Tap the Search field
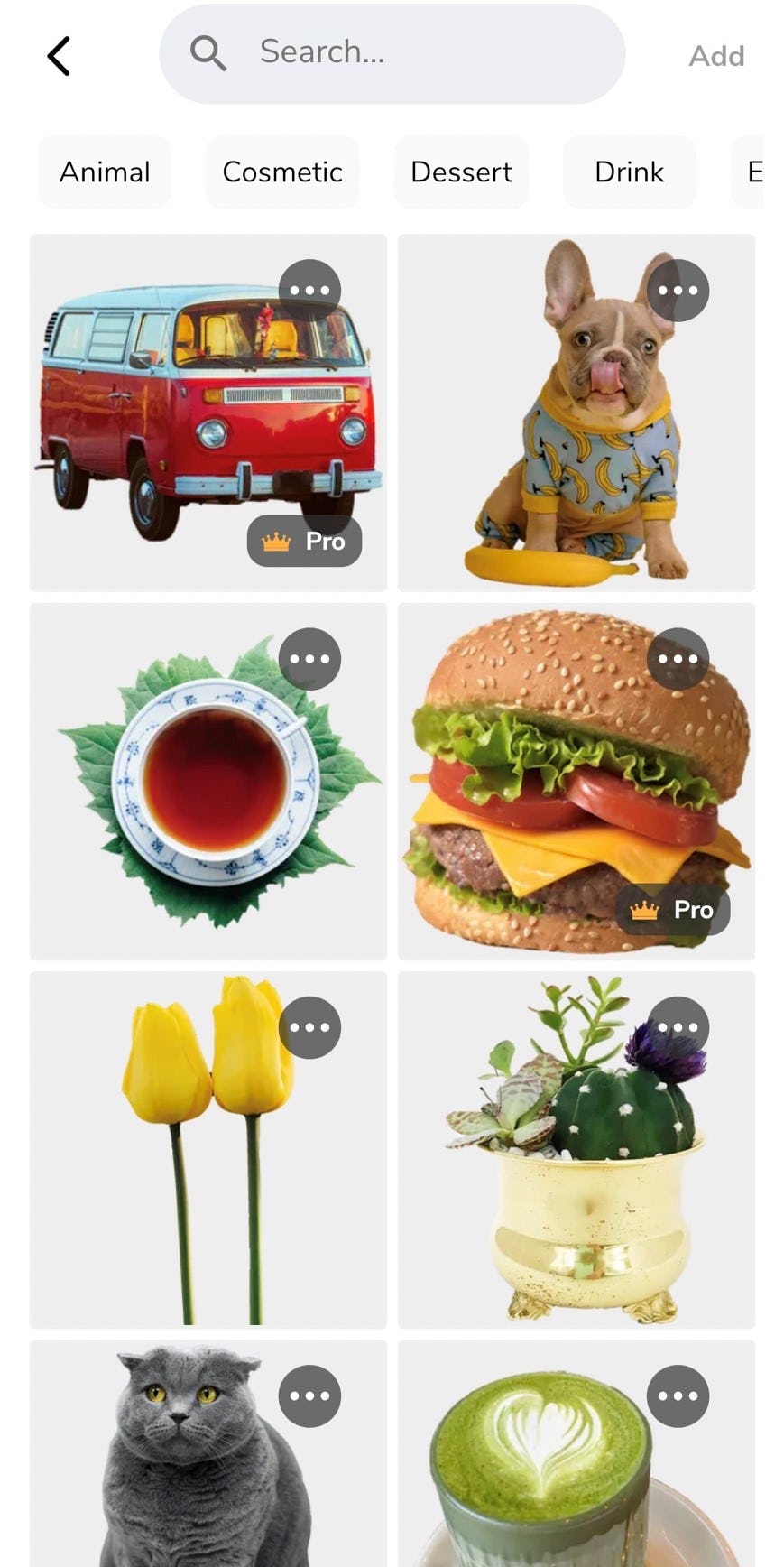This screenshot has height=1567, width=784. pyautogui.click(x=392, y=53)
